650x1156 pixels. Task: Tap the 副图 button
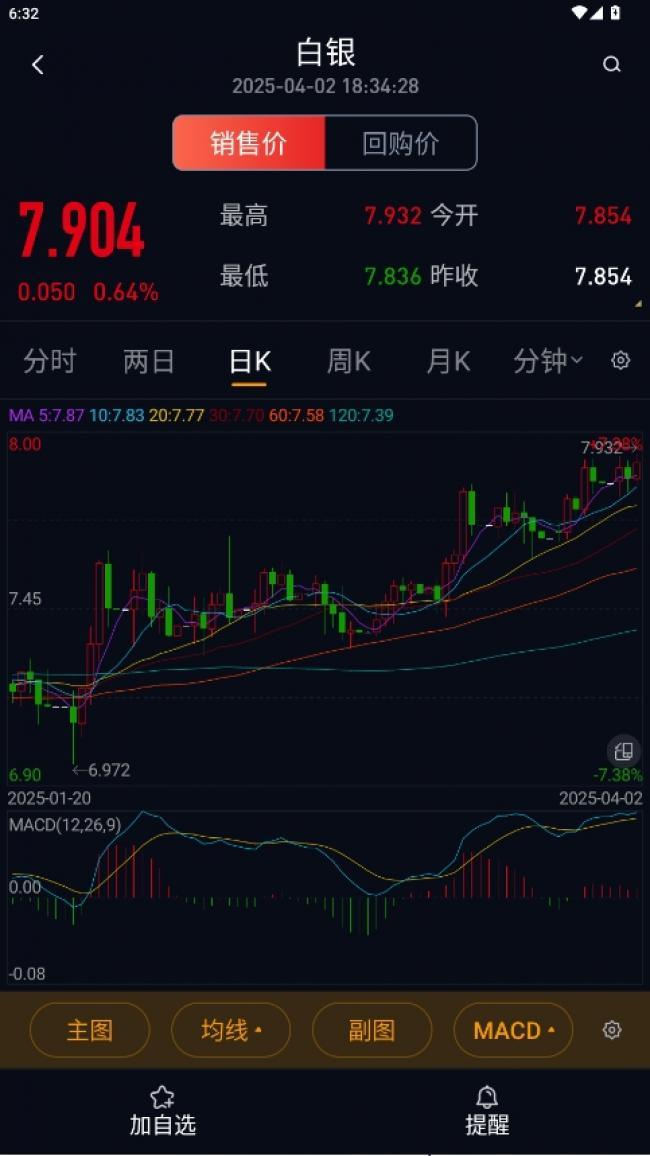pyautogui.click(x=372, y=1030)
